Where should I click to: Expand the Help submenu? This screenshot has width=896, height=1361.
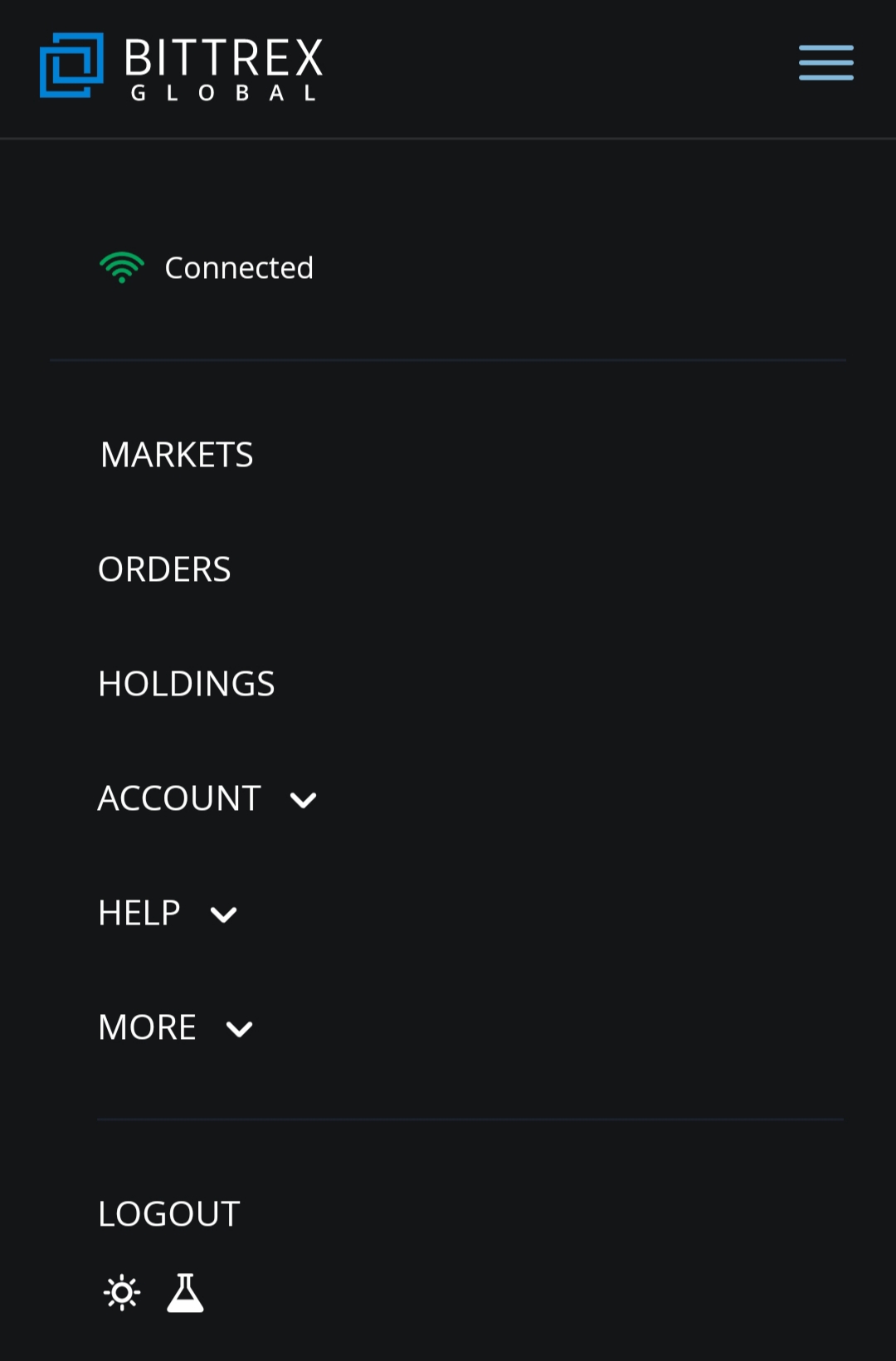coord(167,913)
